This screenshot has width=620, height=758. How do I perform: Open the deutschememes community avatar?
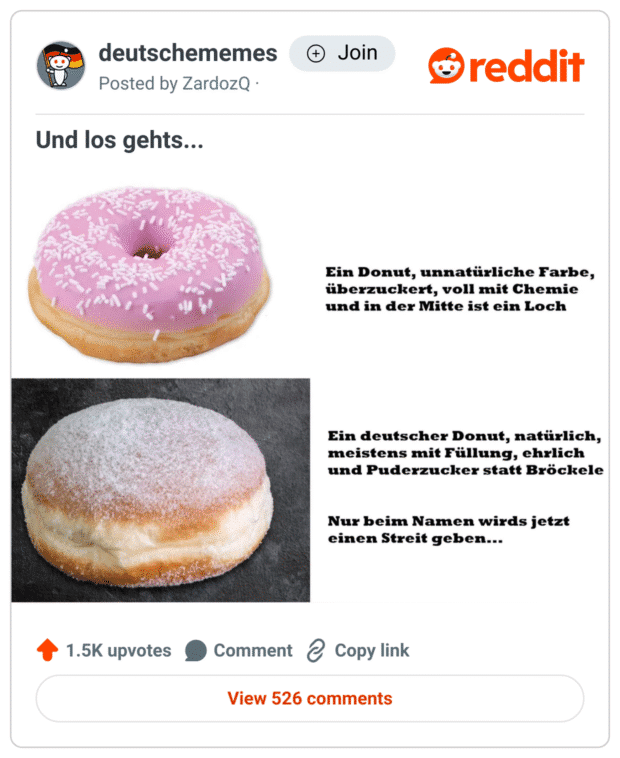(61, 66)
